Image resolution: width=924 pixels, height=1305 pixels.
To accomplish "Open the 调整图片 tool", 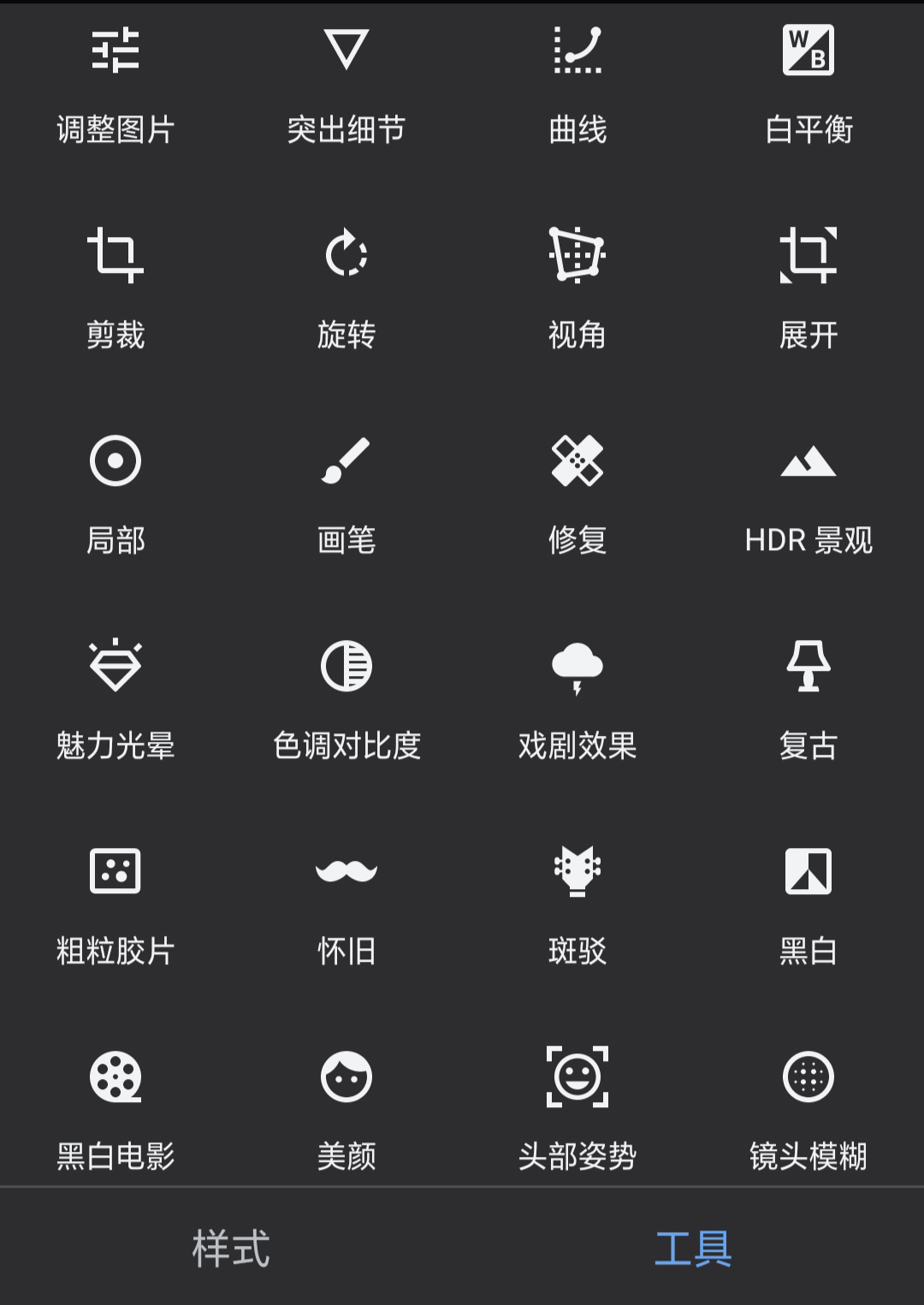I will 115,86.
